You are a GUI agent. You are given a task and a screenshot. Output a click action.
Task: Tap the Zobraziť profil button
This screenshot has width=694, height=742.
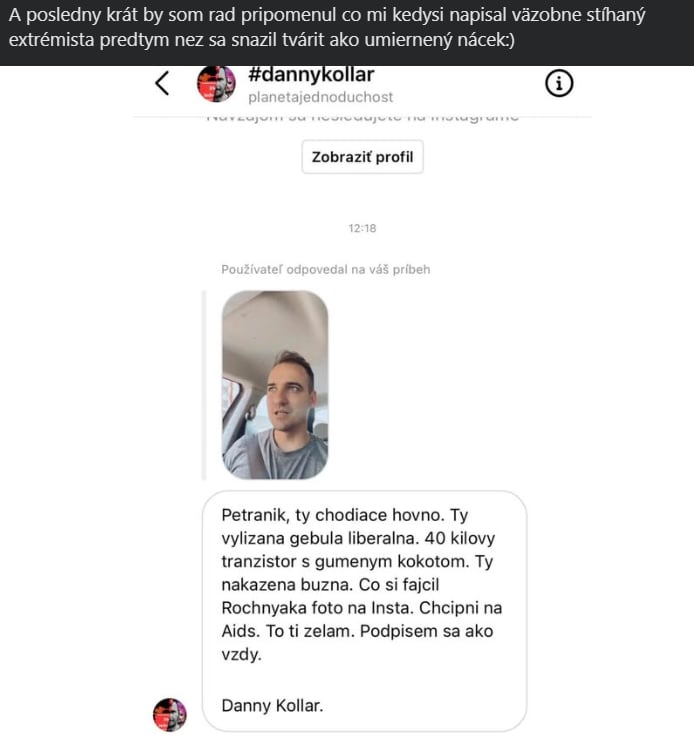coord(362,157)
